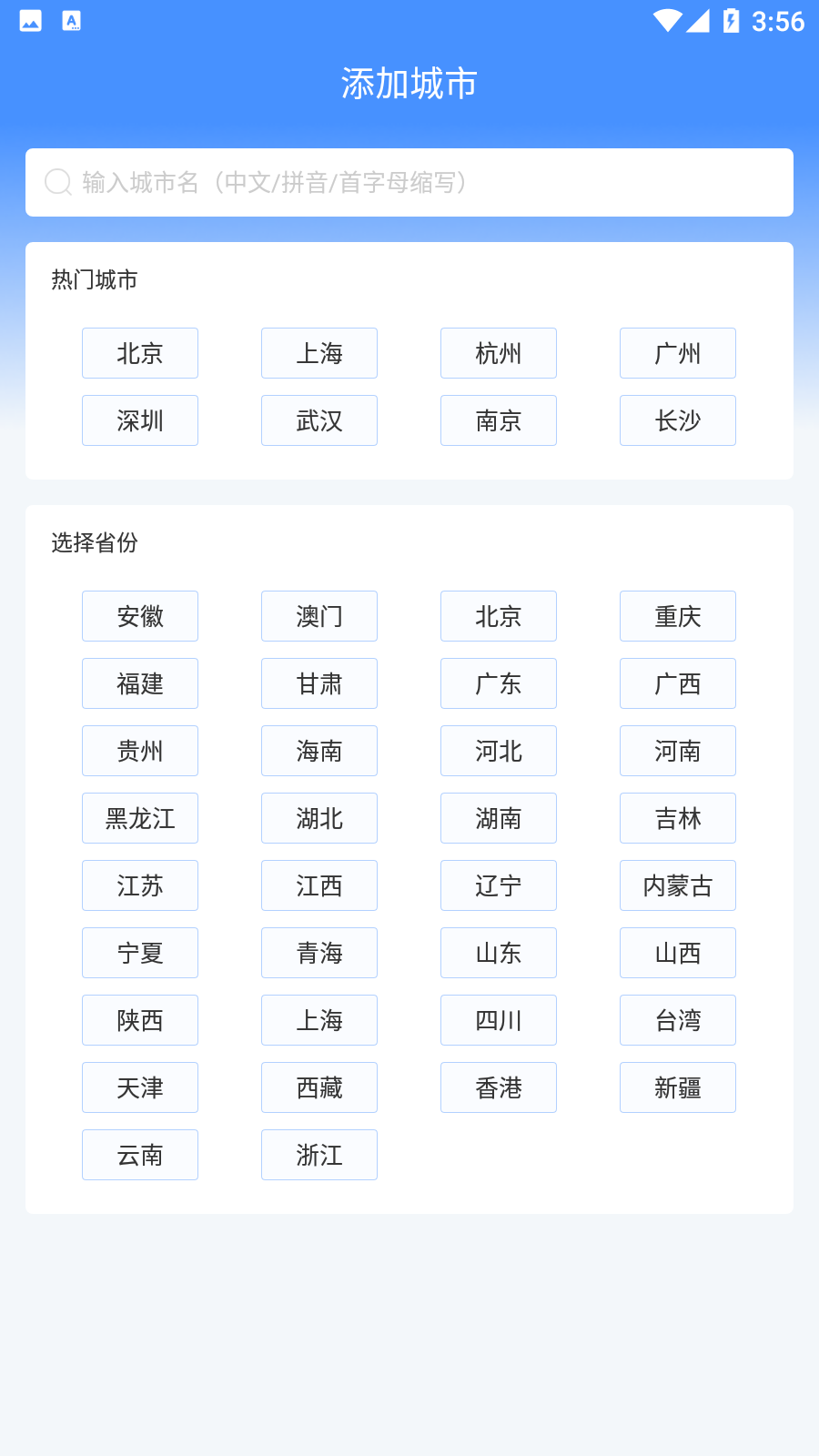Click the photo notification icon top left
Image resolution: width=819 pixels, height=1456 pixels.
[29, 20]
